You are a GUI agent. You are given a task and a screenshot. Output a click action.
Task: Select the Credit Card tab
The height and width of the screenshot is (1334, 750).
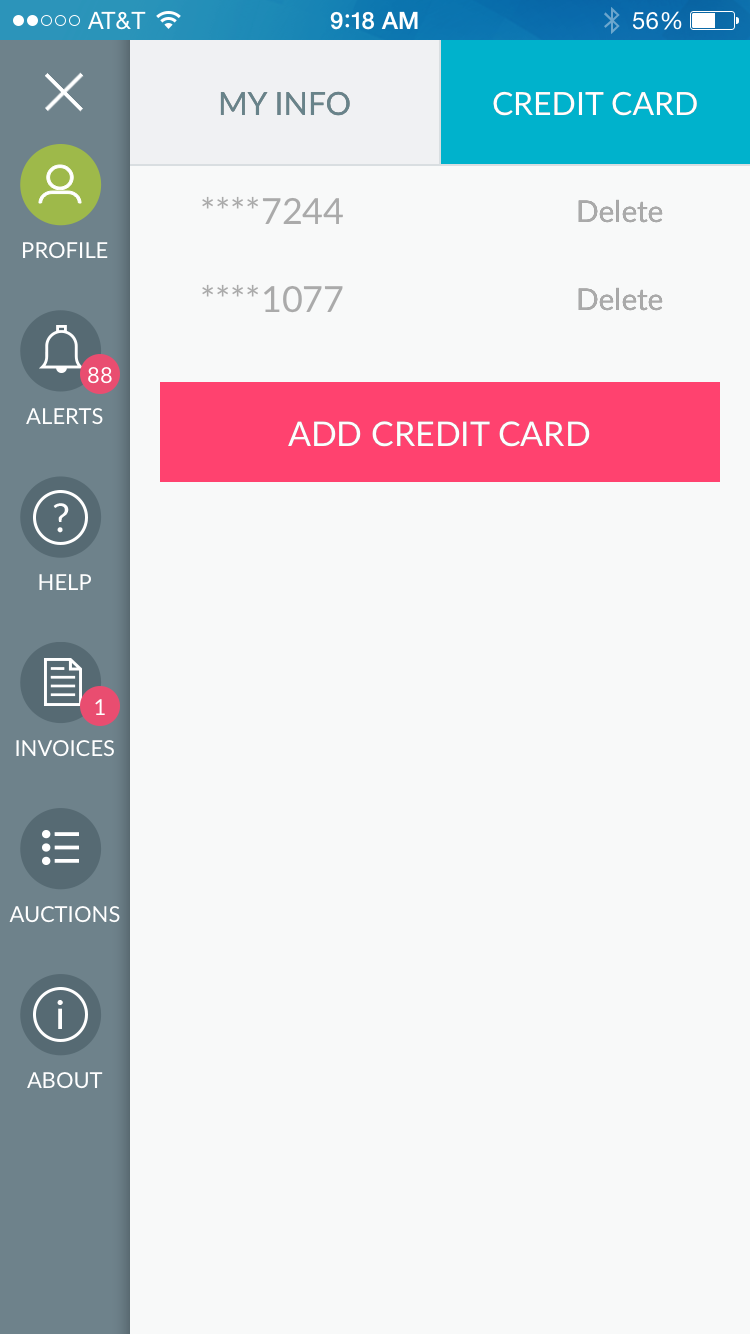pos(596,103)
